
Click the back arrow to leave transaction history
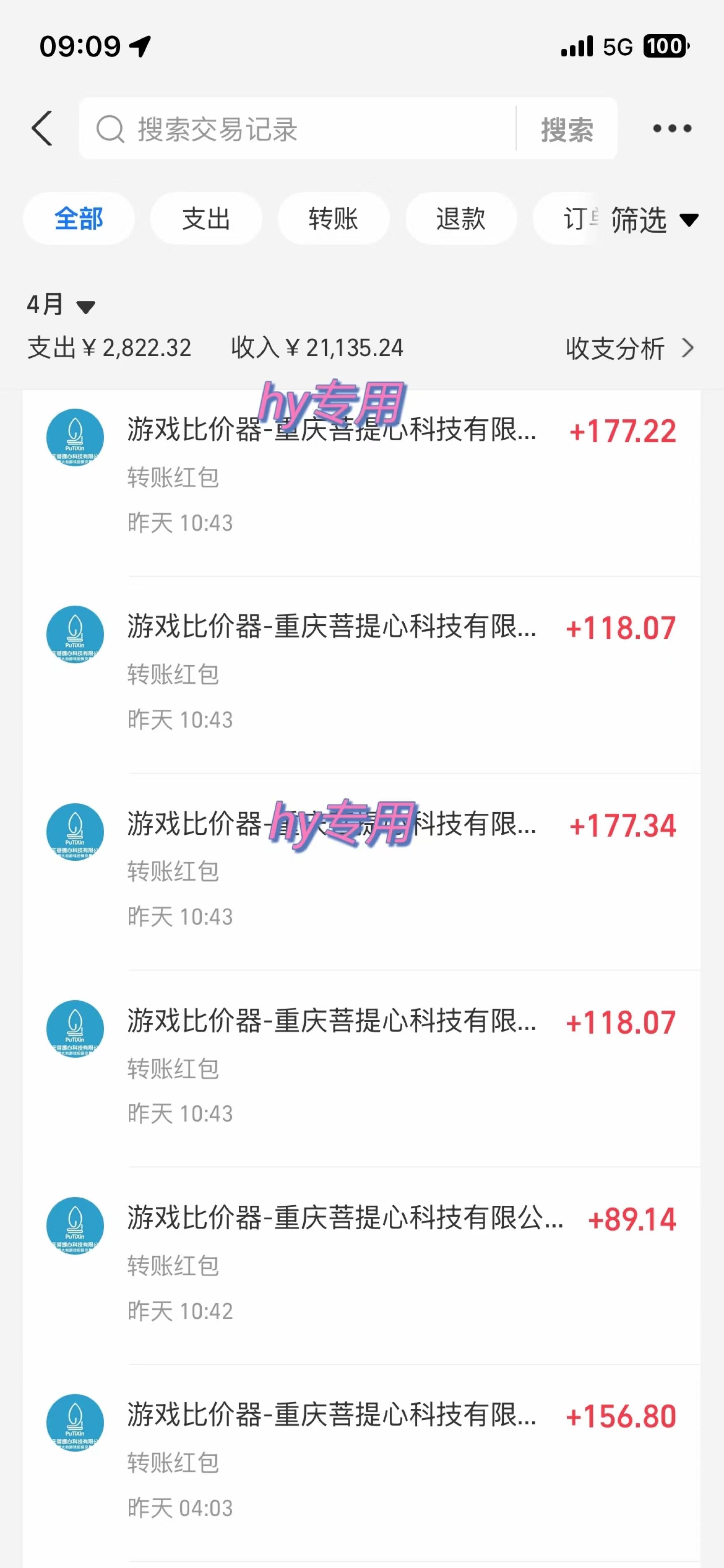(x=42, y=128)
